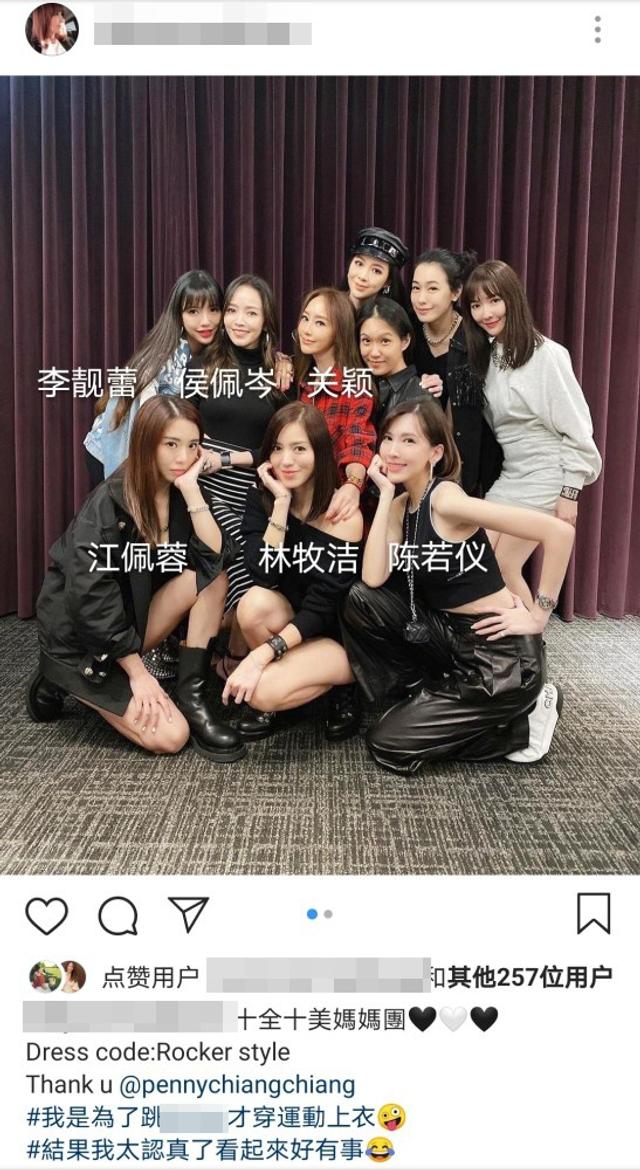The width and height of the screenshot is (640, 1170).
Task: Share the post via the paper plane icon
Action: pos(188,914)
